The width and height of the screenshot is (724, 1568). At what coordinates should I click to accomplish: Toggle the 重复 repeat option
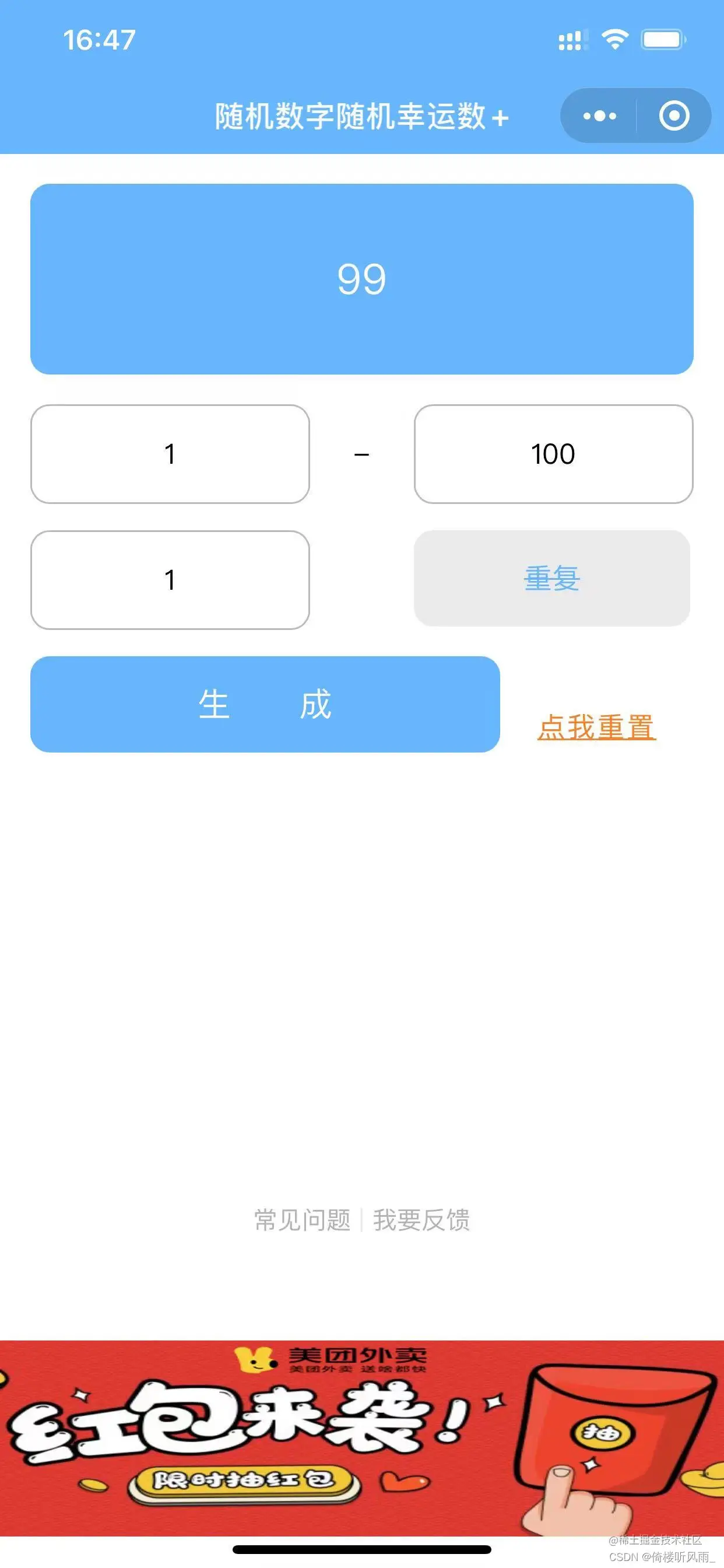552,578
